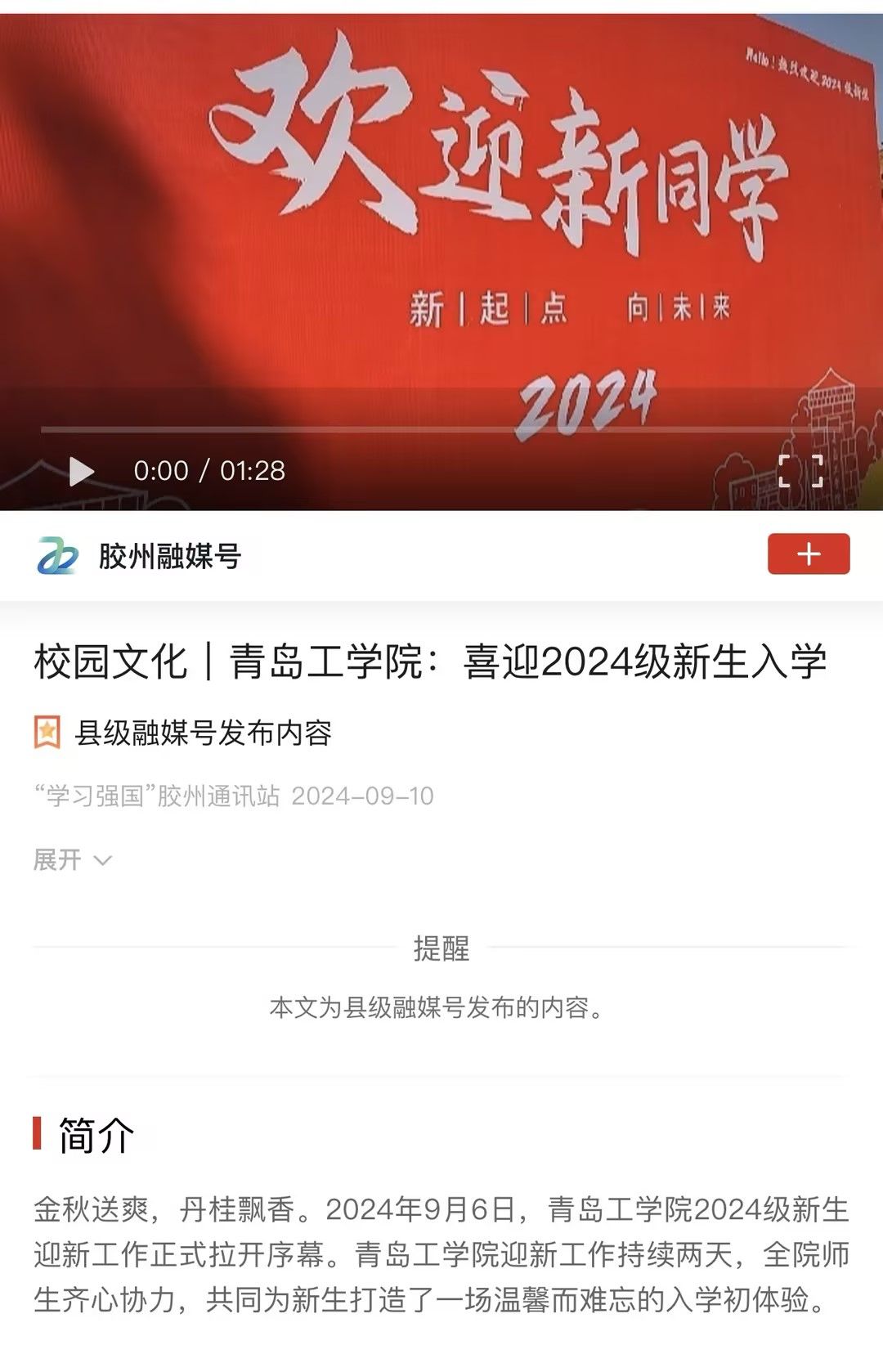Play the welcome video
The image size is (883, 1372).
pos(81,471)
